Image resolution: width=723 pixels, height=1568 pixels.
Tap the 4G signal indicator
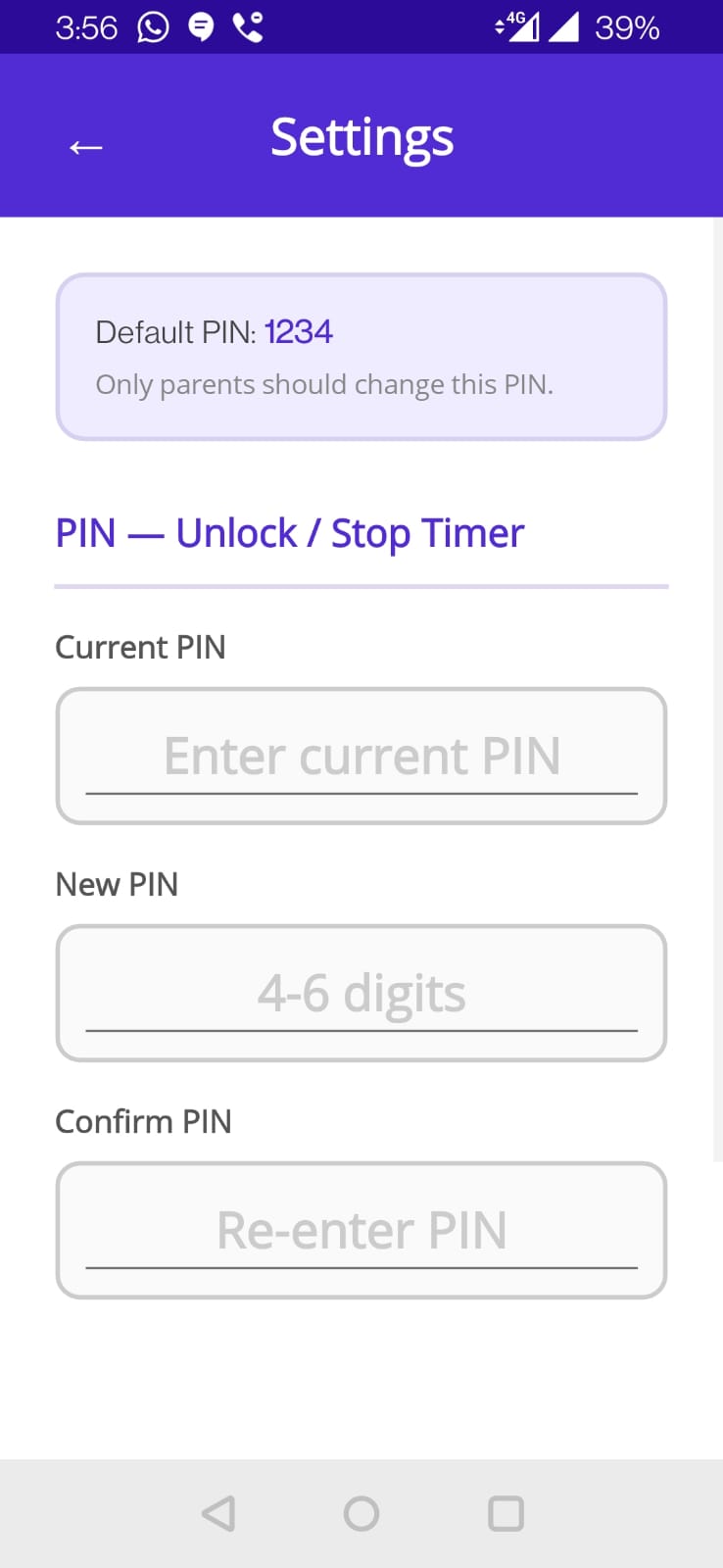521,26
